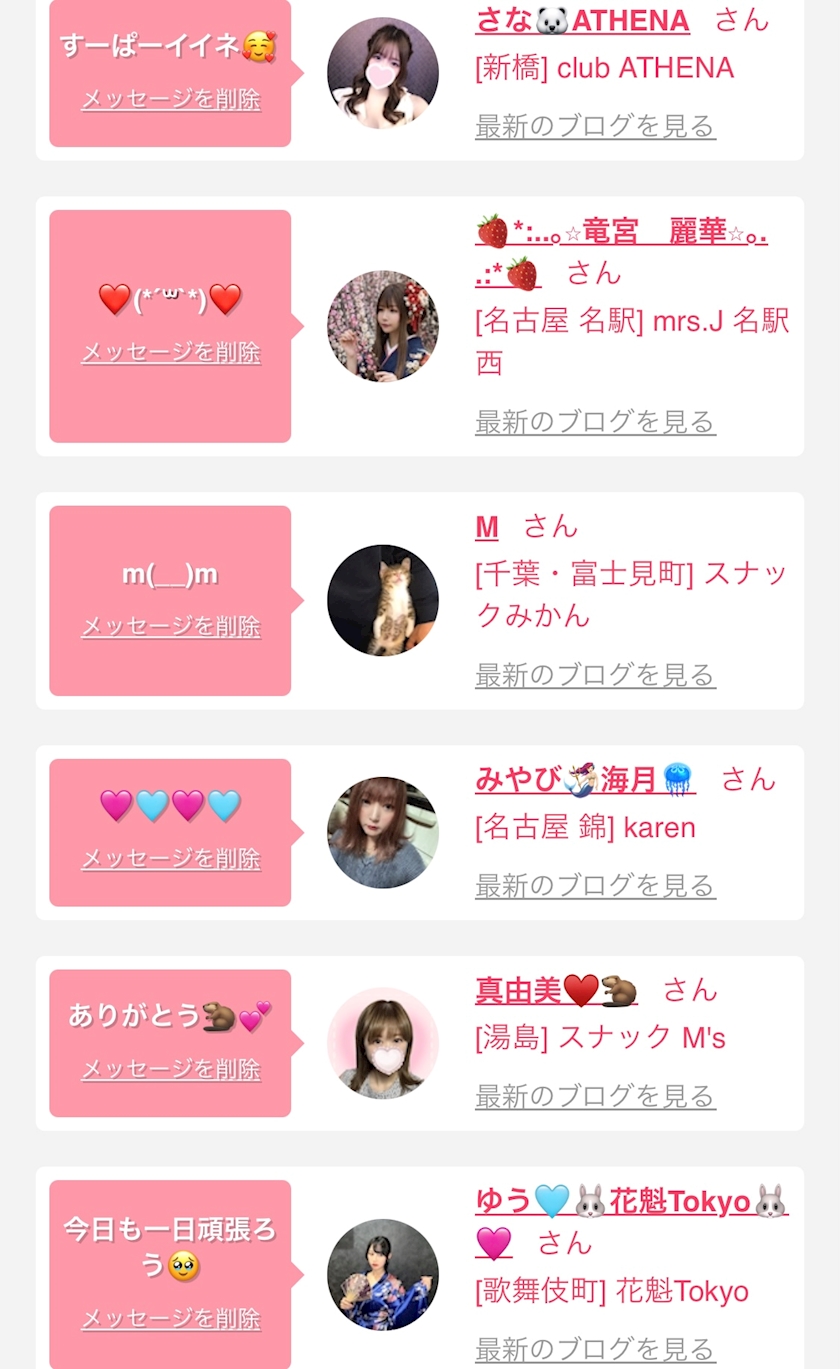View latest blog of みやび海月
This screenshot has width=840, height=1369.
point(595,885)
